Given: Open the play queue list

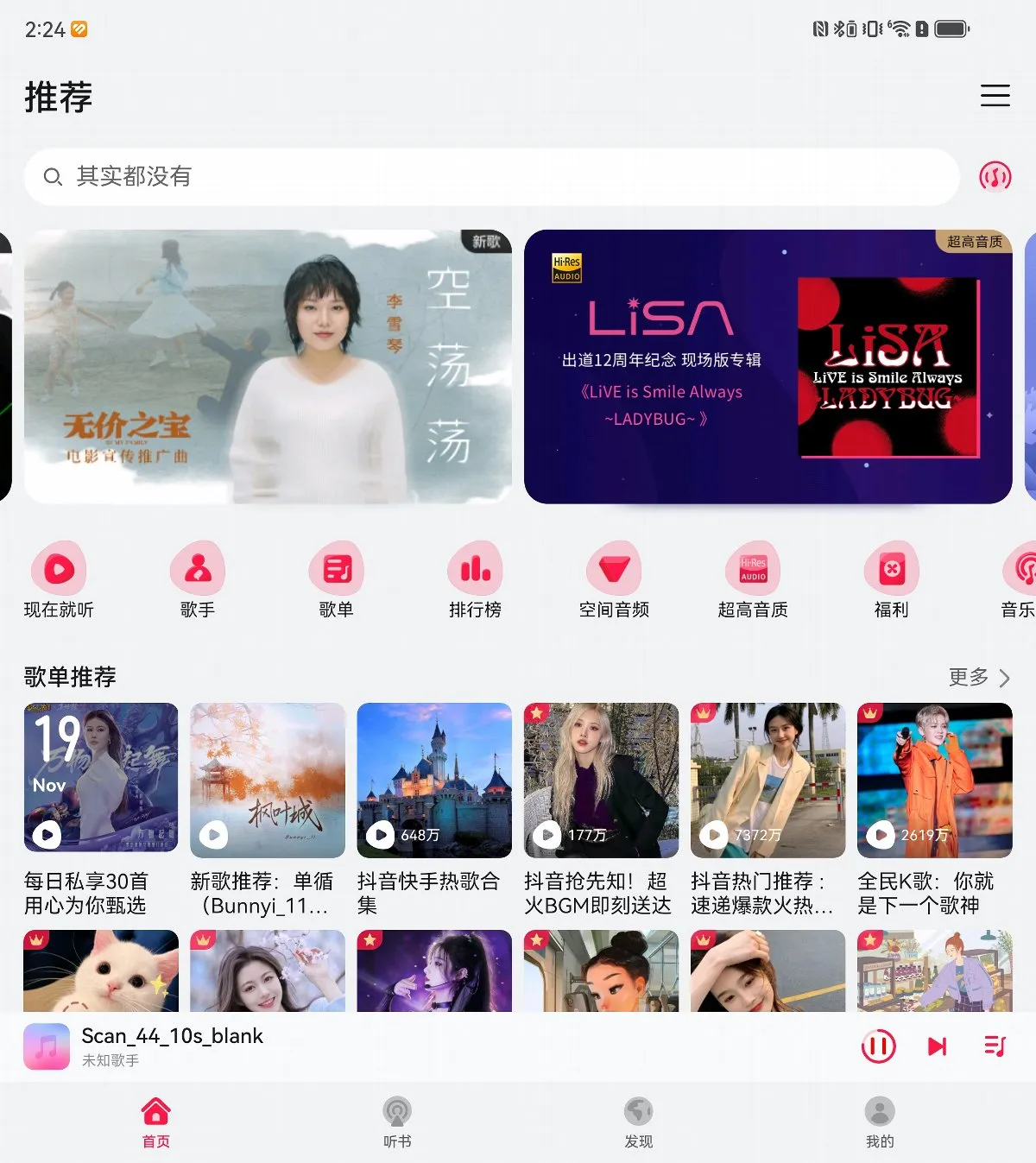Looking at the screenshot, I should tap(995, 1046).
